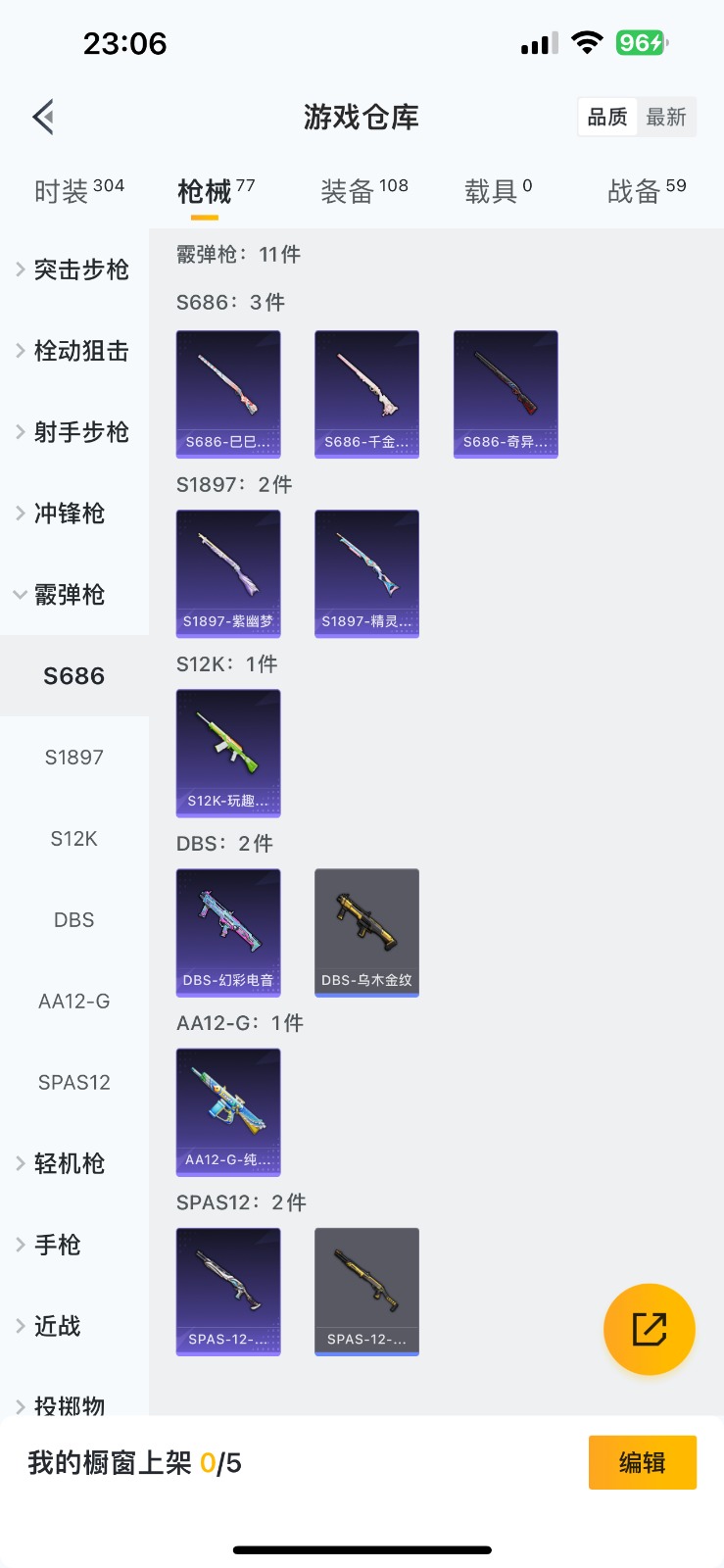Switch to the 时装 tab

pos(78,190)
